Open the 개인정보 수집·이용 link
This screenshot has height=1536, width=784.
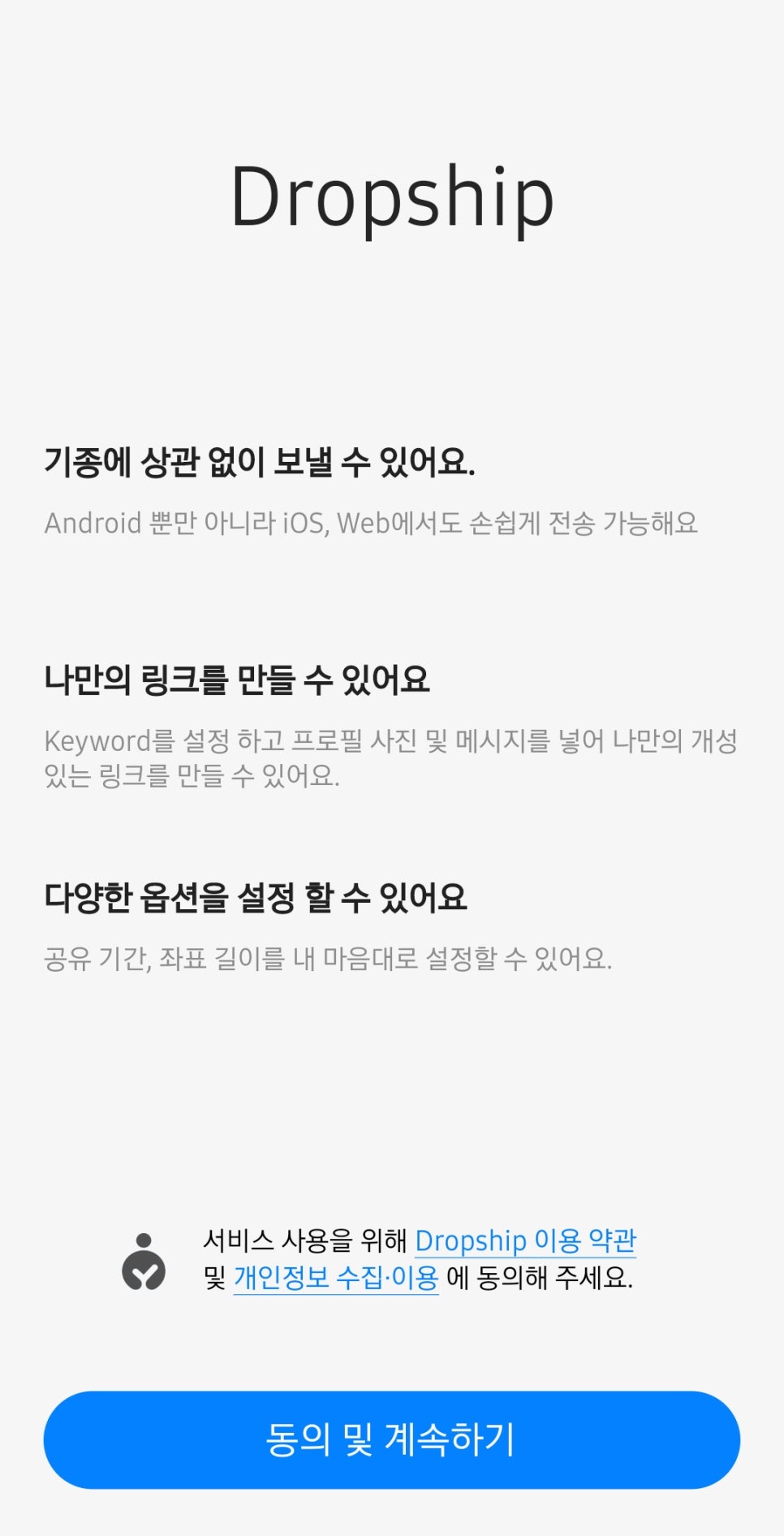pos(336,1278)
